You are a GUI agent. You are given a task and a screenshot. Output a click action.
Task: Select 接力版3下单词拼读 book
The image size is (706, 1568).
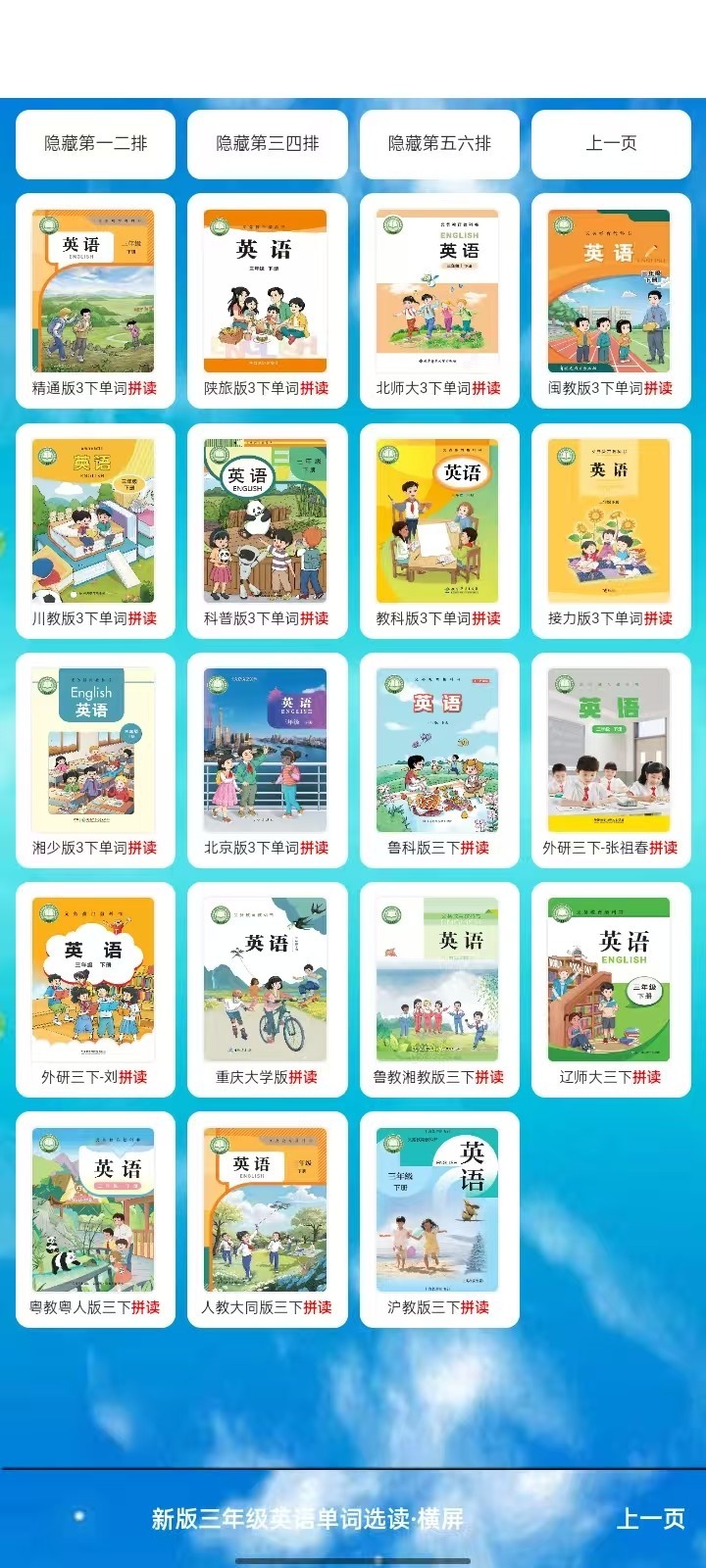click(611, 531)
